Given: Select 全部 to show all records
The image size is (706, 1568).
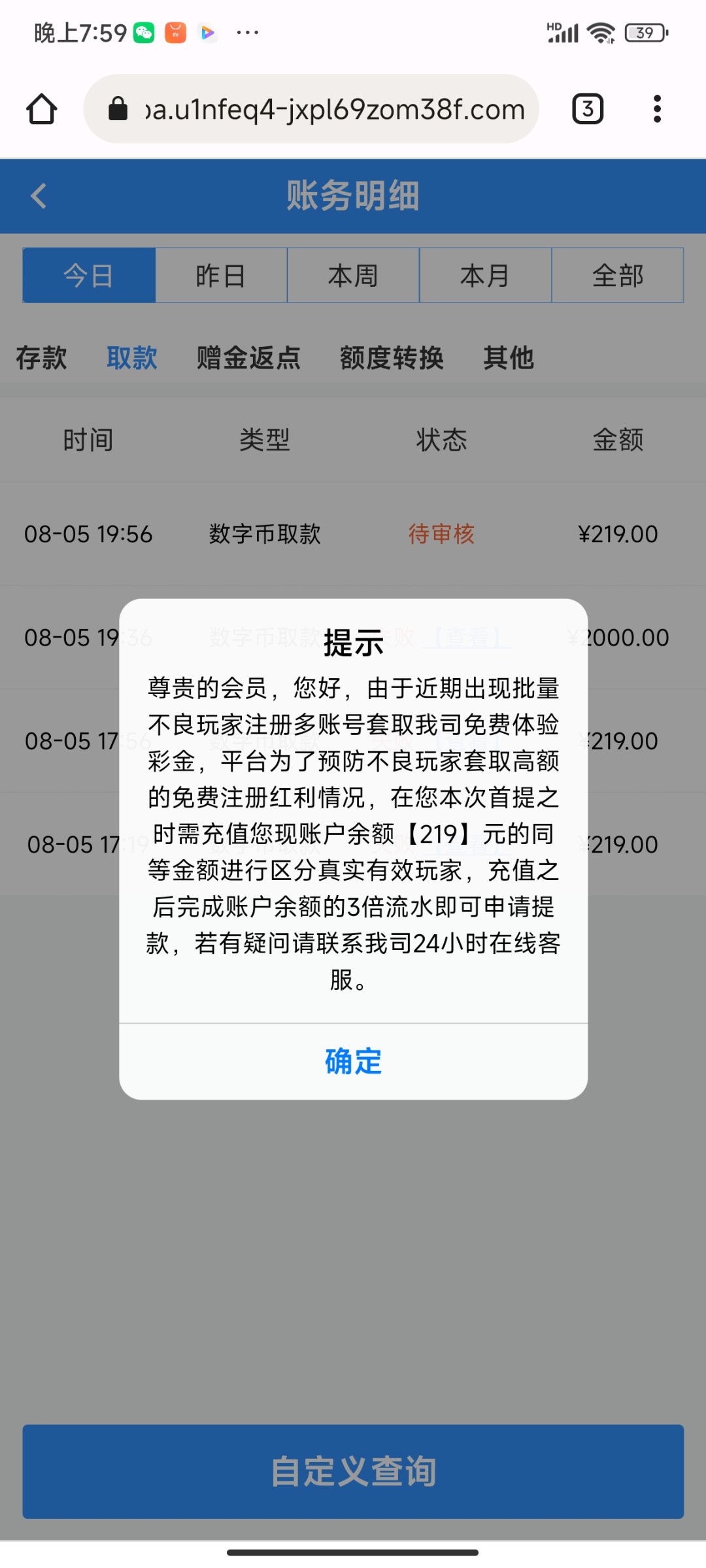Looking at the screenshot, I should coord(616,275).
